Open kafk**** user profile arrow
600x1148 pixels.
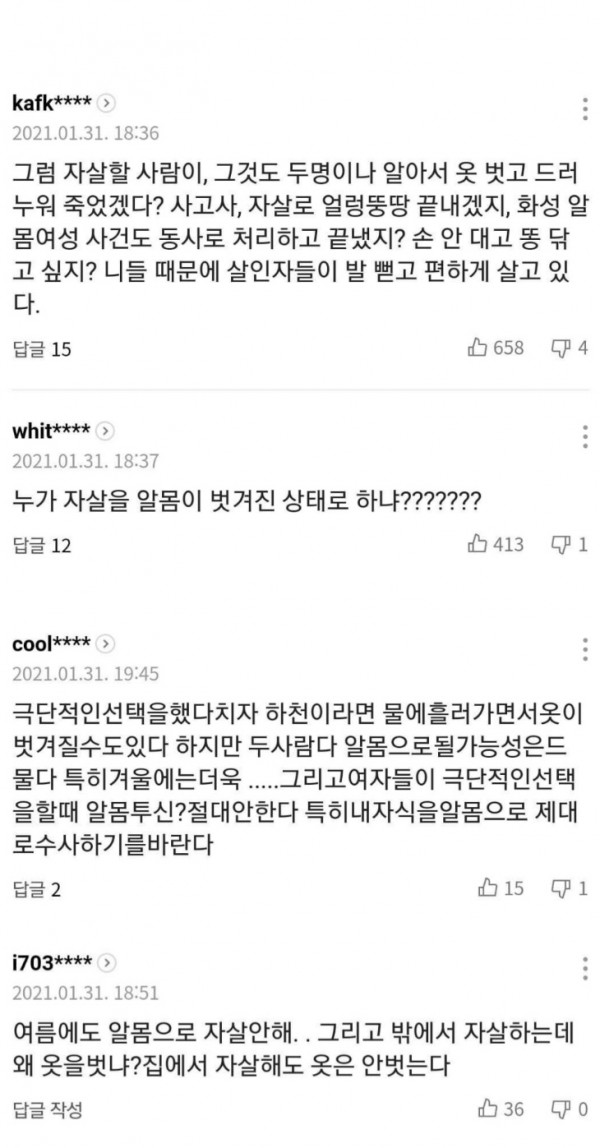106,102
